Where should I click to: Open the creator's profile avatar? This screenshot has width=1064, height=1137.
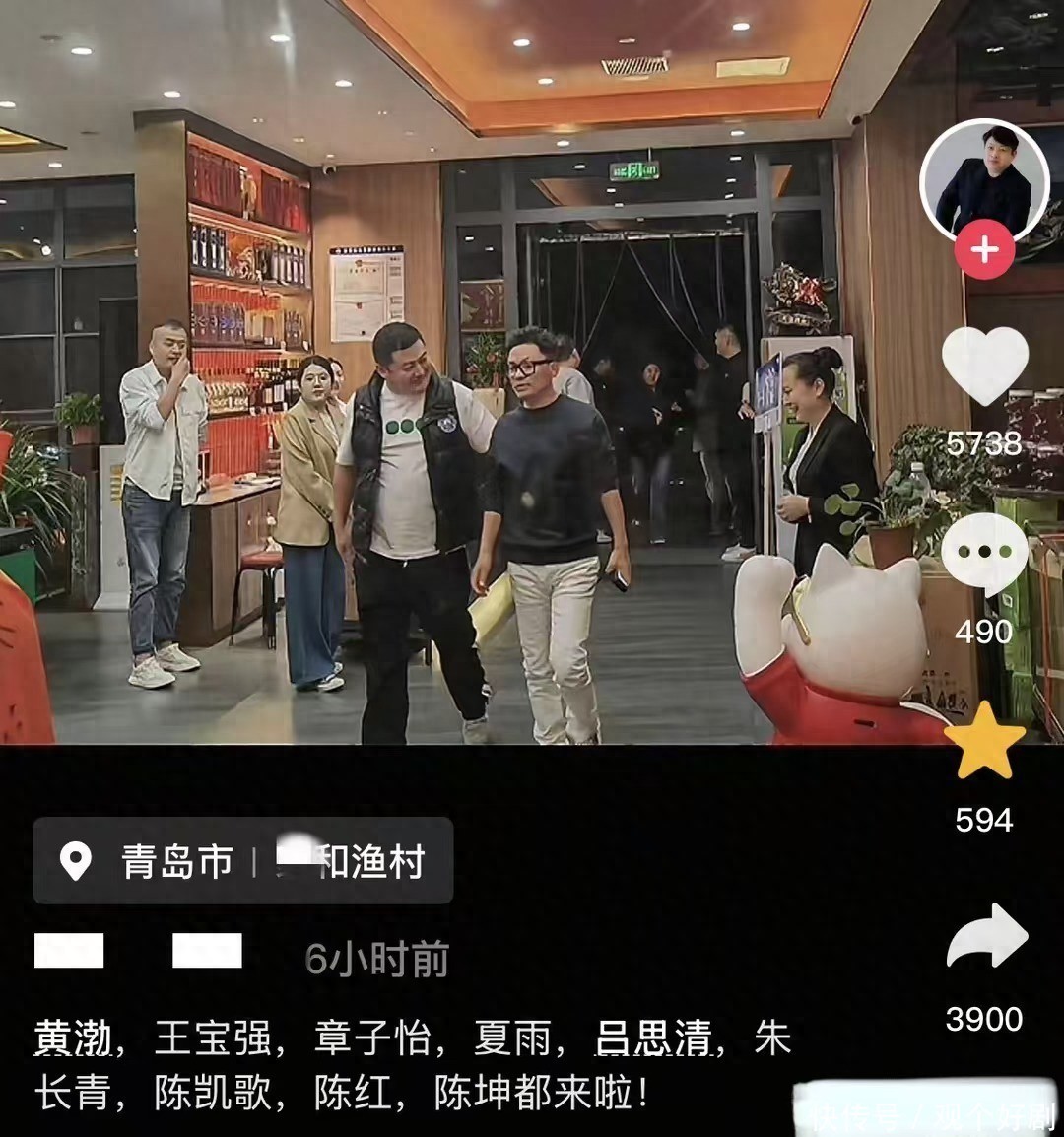point(984,181)
